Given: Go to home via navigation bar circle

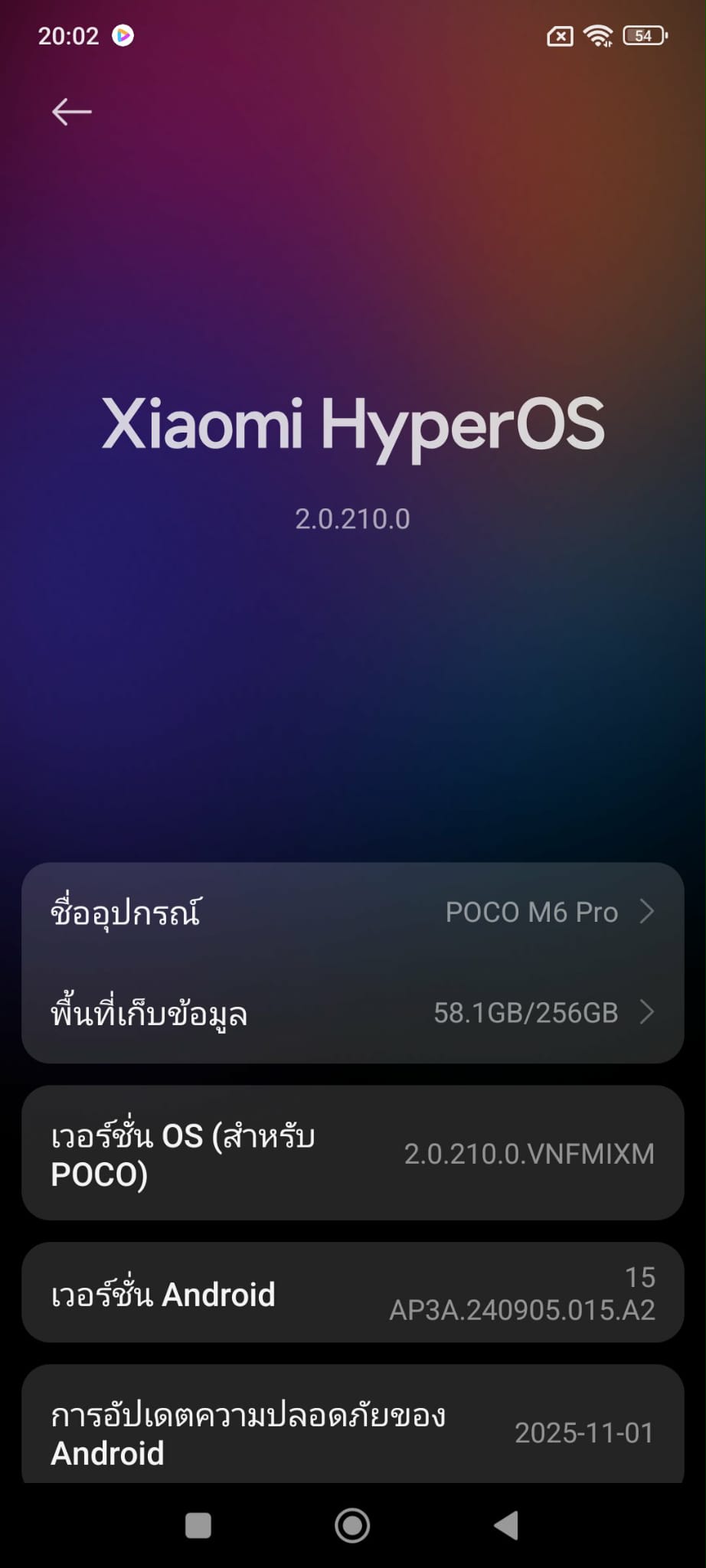Looking at the screenshot, I should pos(352,1525).
